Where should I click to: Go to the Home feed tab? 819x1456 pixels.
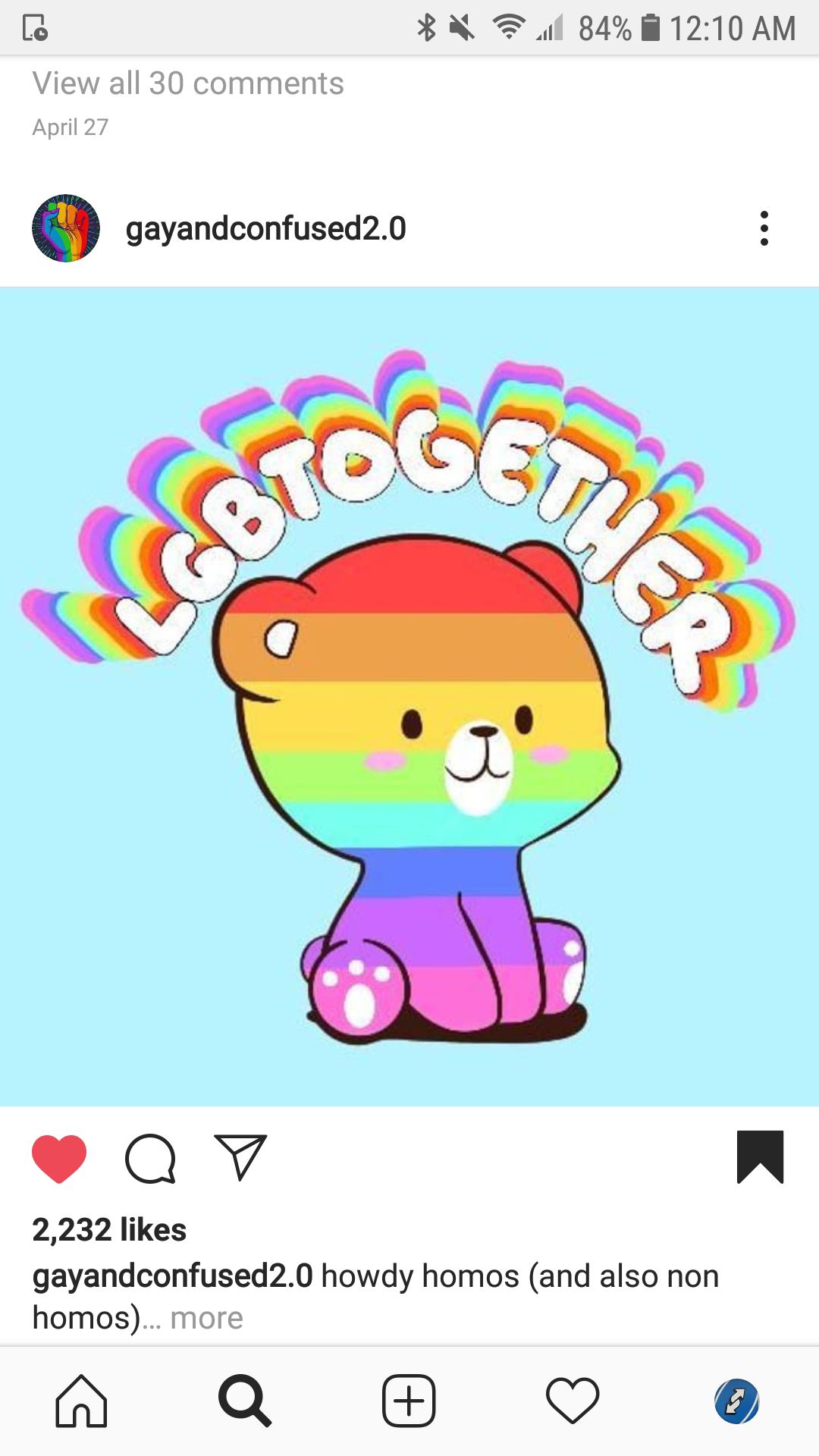click(81, 1401)
